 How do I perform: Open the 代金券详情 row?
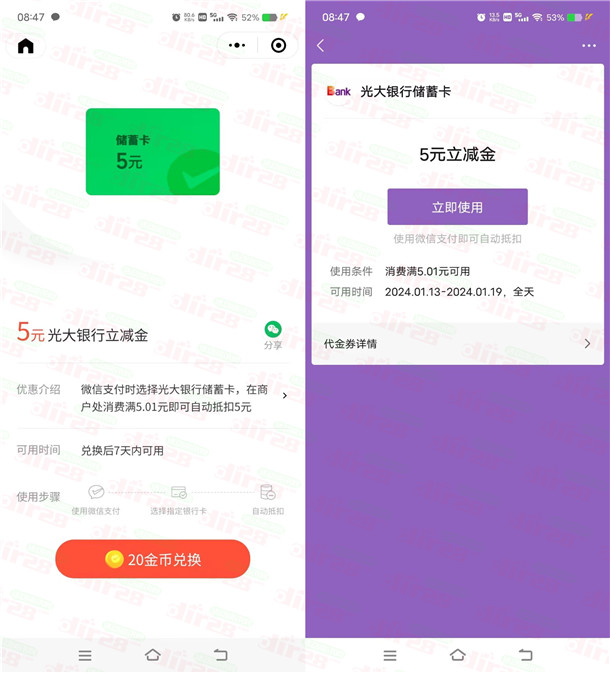coord(457,344)
